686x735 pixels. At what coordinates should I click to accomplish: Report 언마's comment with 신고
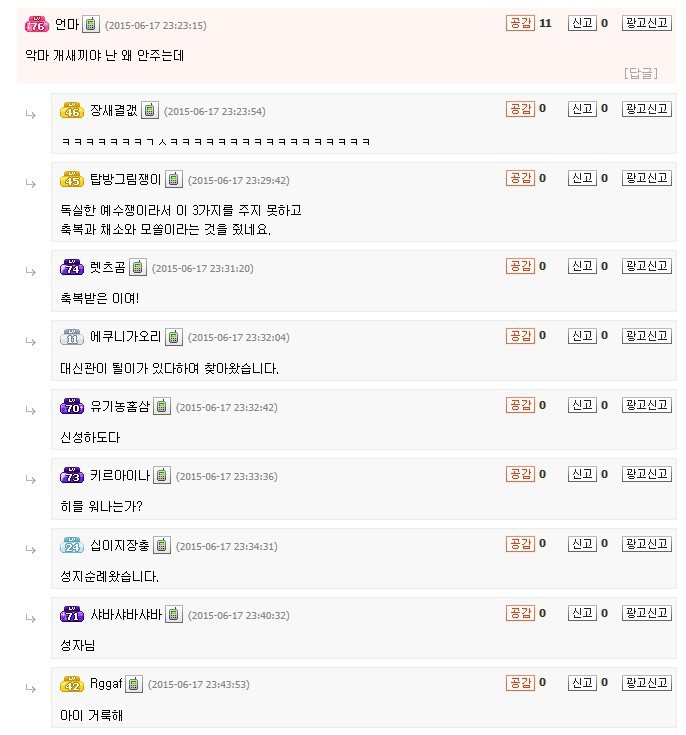coord(582,22)
